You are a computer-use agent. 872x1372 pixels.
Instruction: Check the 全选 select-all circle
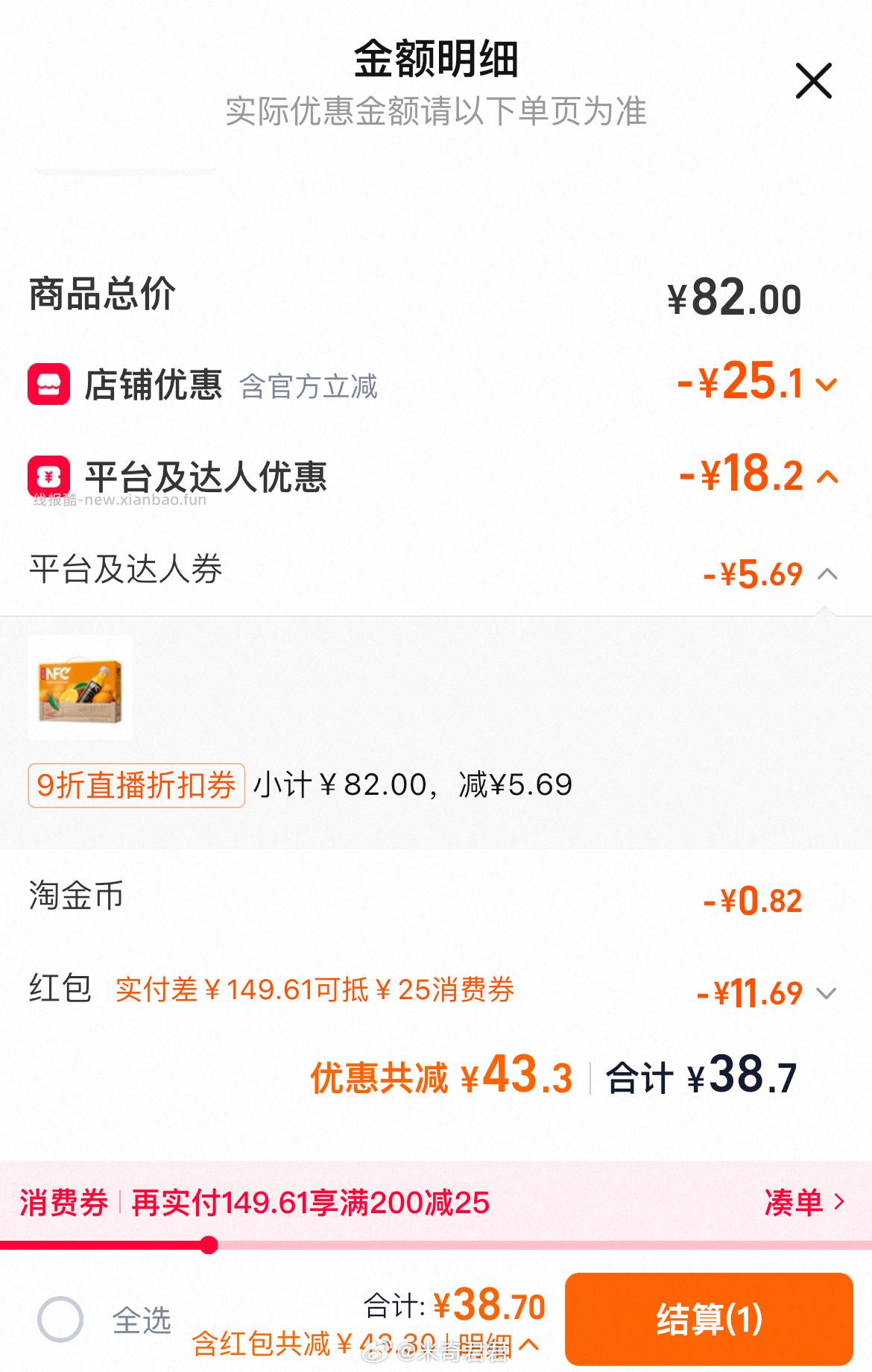(60, 1319)
